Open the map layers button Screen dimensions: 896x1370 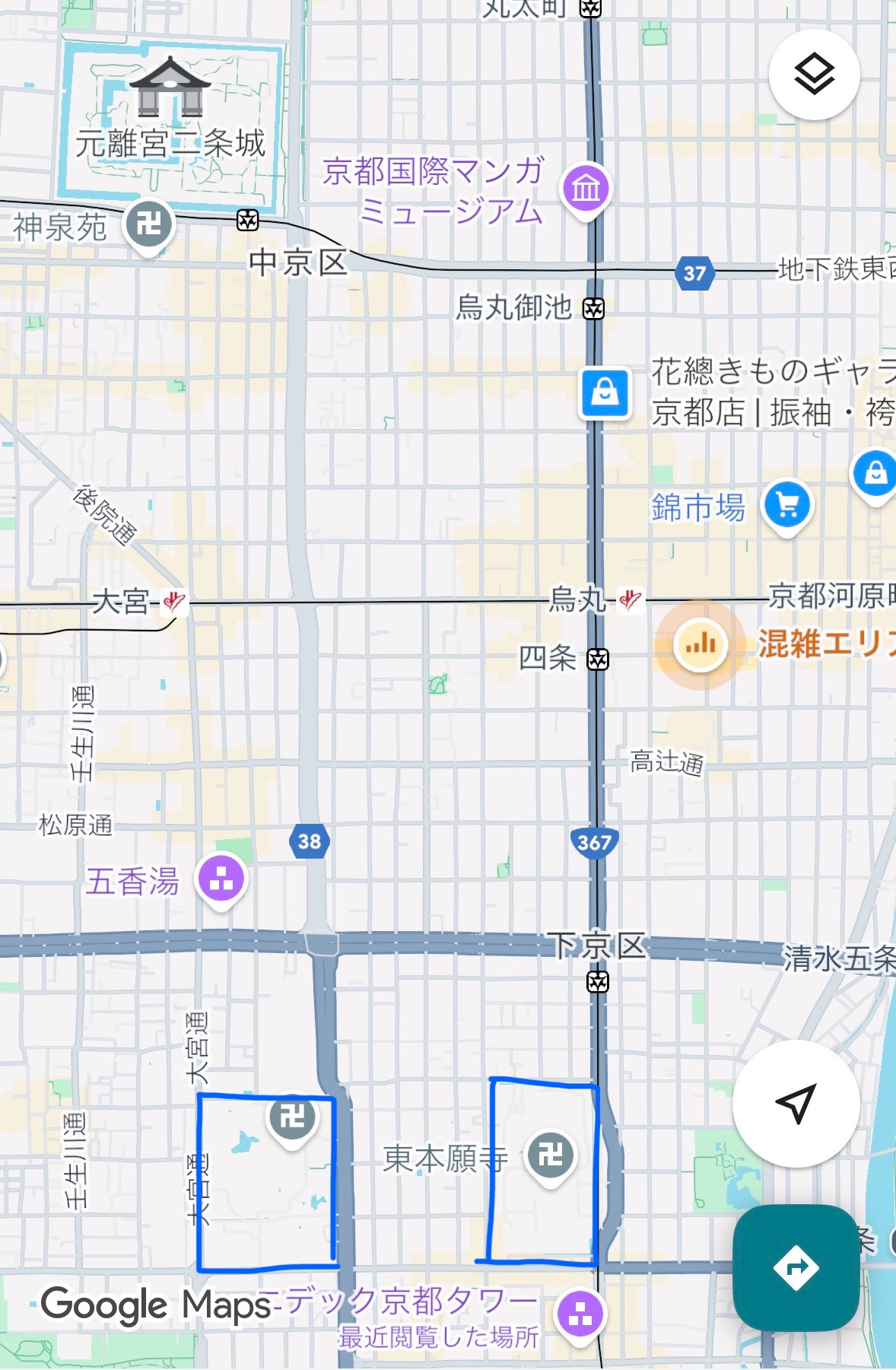click(x=814, y=75)
